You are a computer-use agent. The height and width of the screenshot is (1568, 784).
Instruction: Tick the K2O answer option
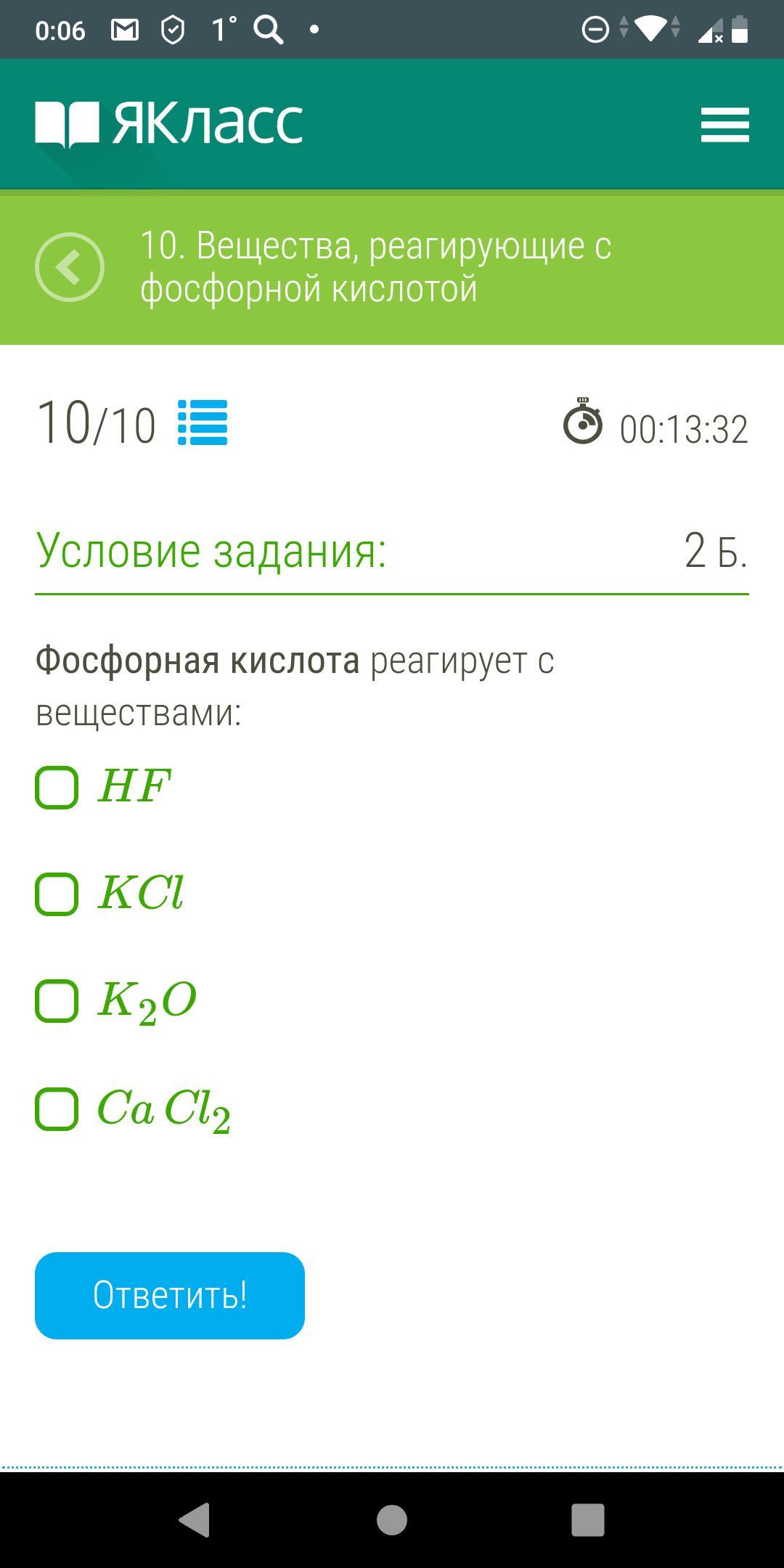tap(57, 1001)
